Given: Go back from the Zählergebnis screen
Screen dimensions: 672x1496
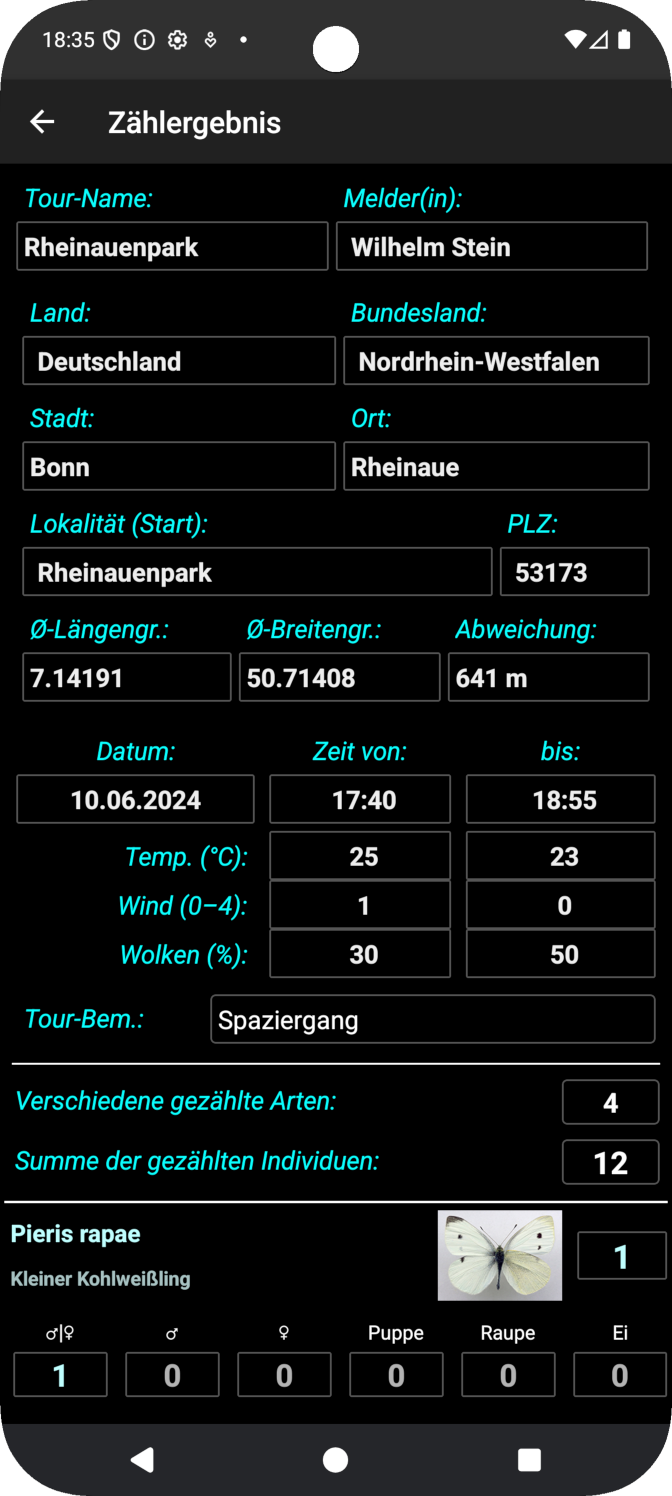Looking at the screenshot, I should point(42,122).
